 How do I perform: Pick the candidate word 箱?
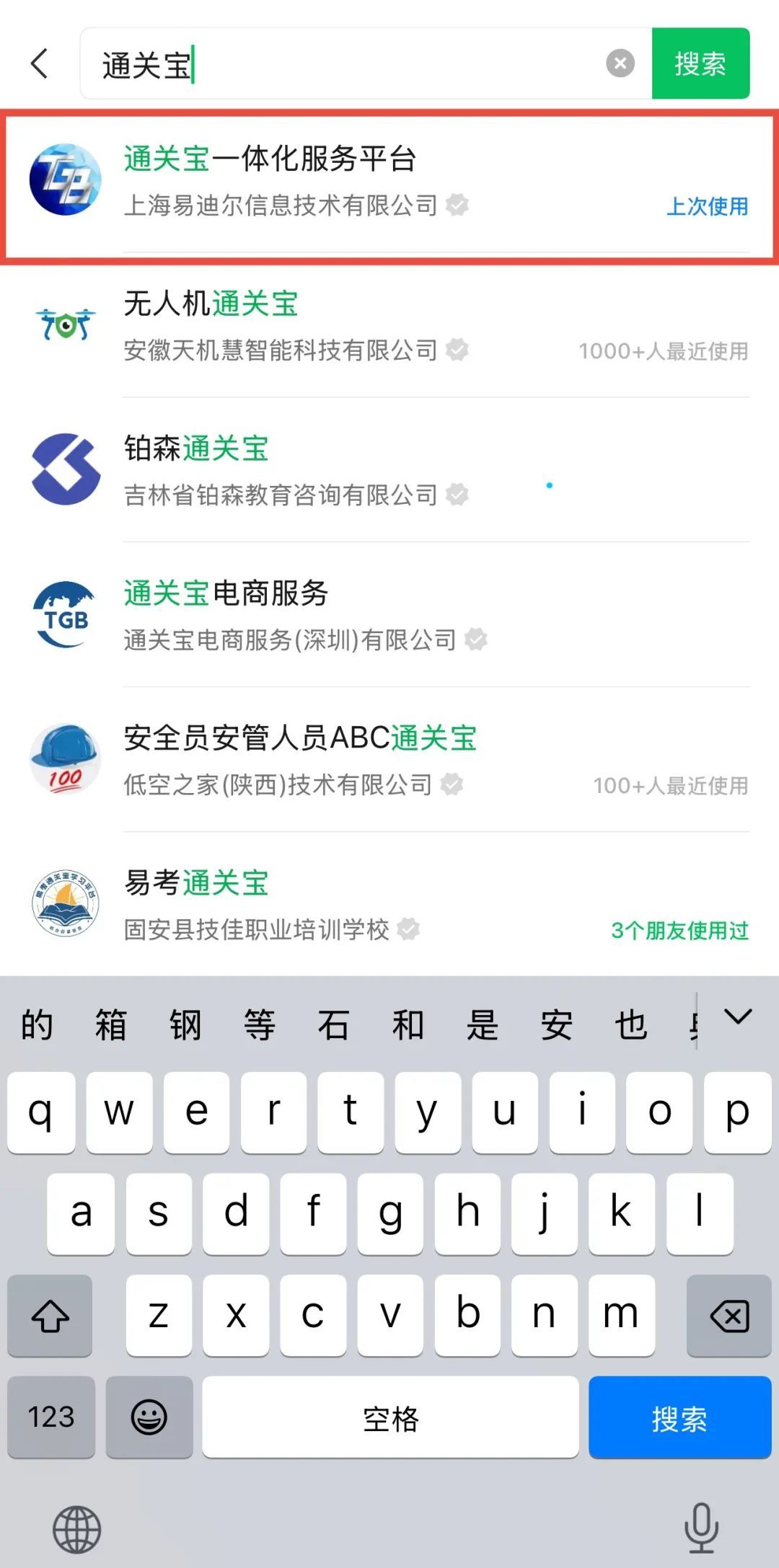(110, 1024)
